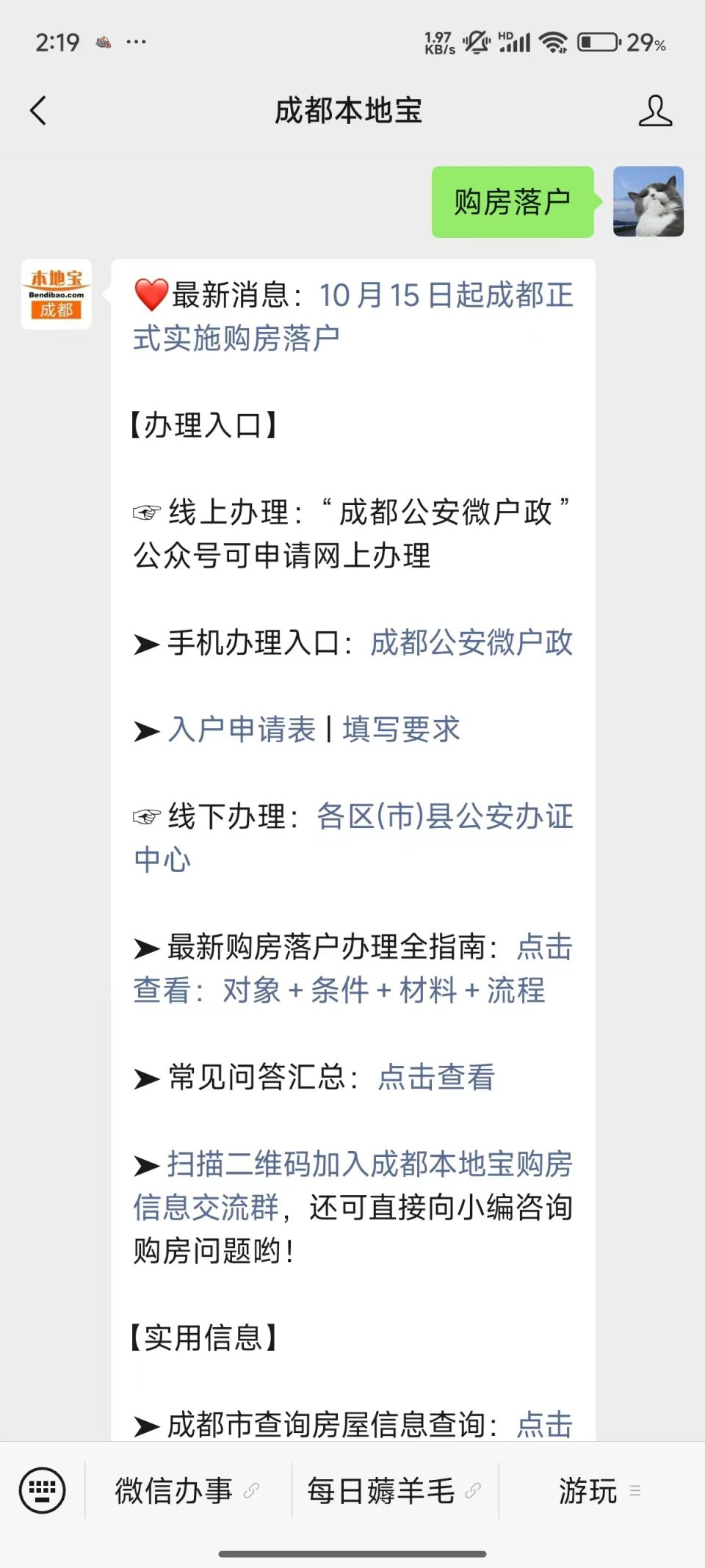Open the 填写要求 link
Viewport: 705px width, 1568px height.
pos(401,730)
